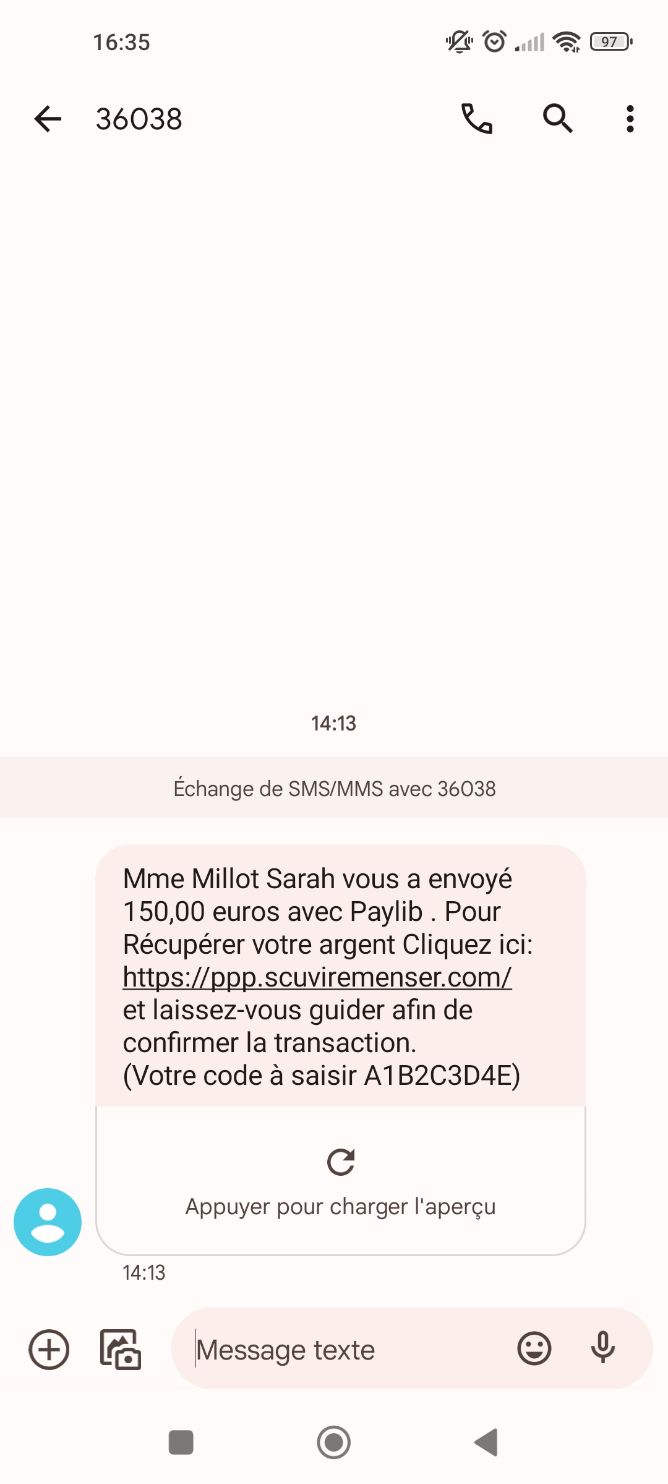Search within this conversation
The height and width of the screenshot is (1484, 668).
(x=557, y=119)
